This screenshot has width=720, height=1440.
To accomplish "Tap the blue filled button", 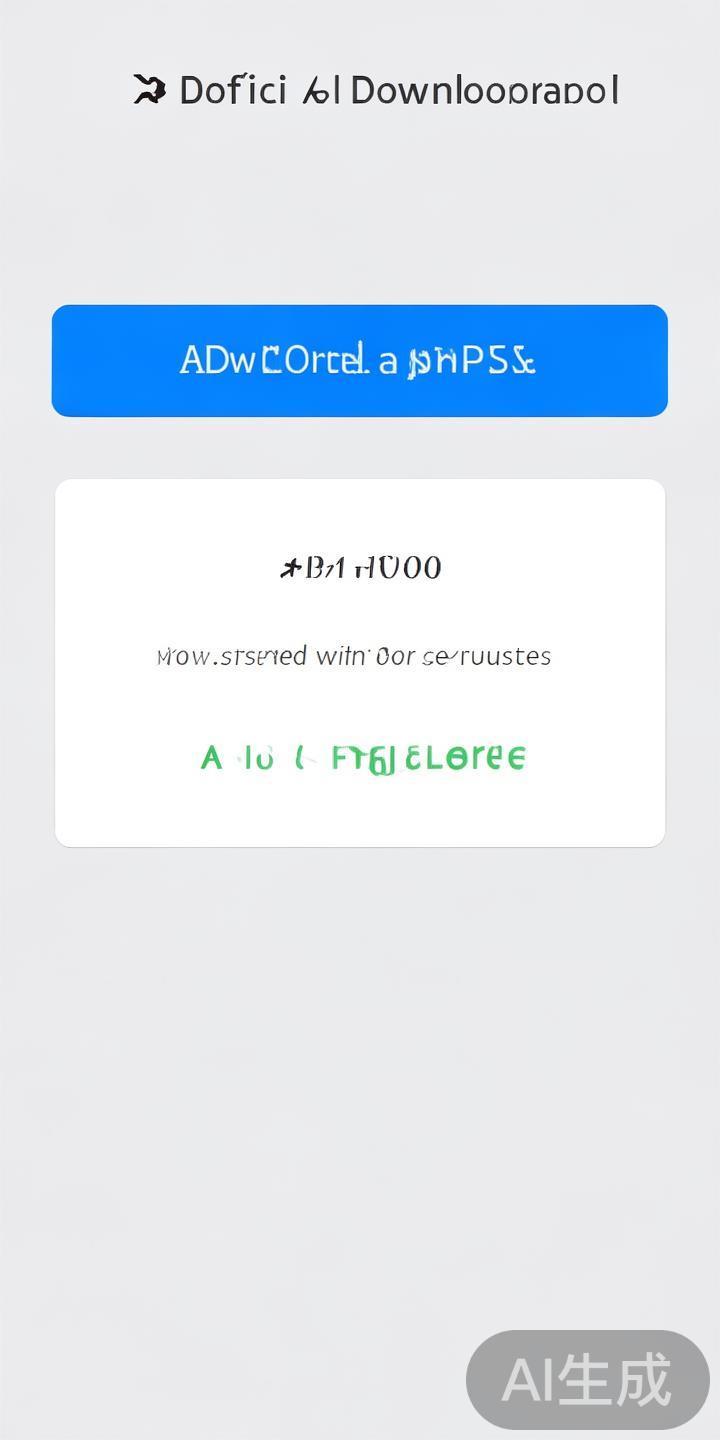I will 360,360.
